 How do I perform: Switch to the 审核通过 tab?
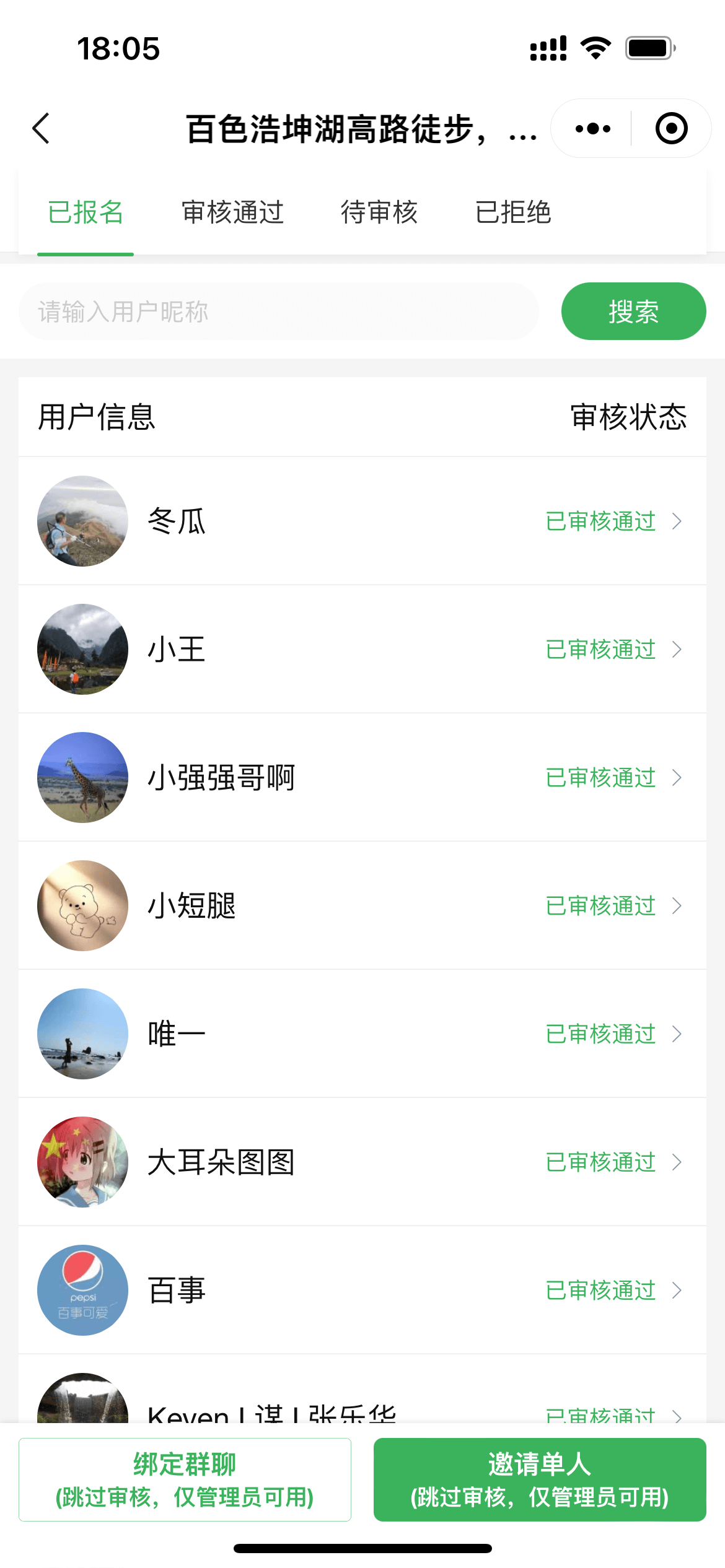click(x=232, y=212)
